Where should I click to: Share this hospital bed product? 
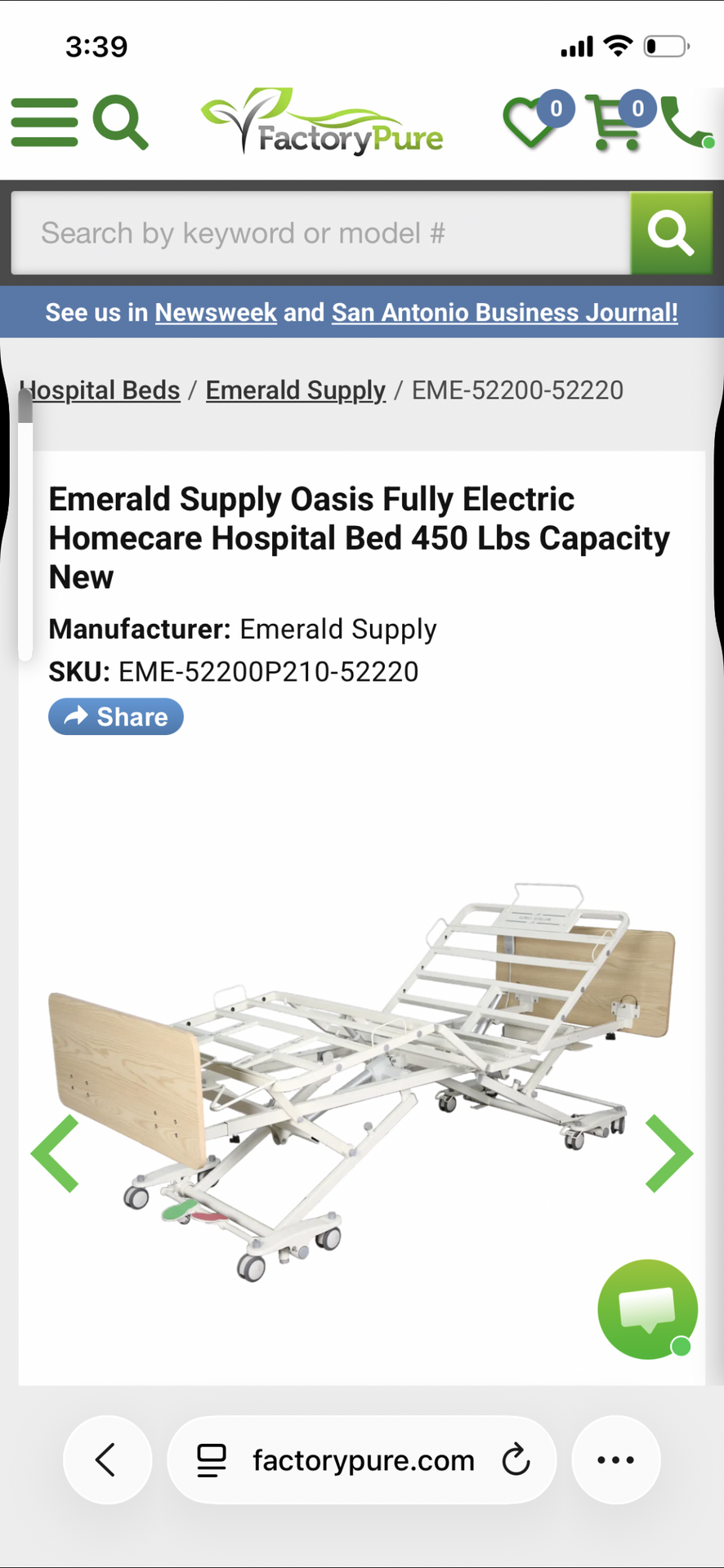[x=116, y=717]
